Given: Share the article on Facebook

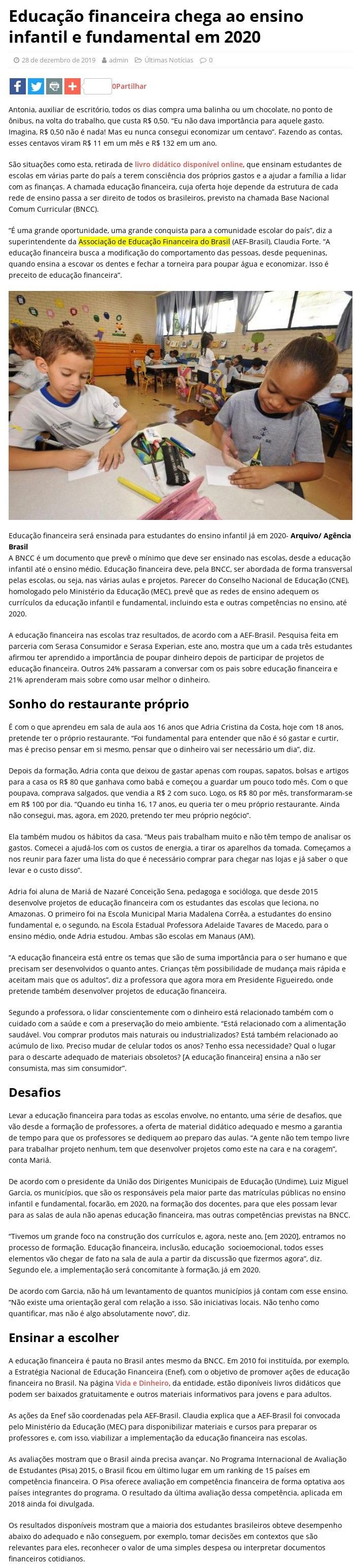Looking at the screenshot, I should pos(18,86).
